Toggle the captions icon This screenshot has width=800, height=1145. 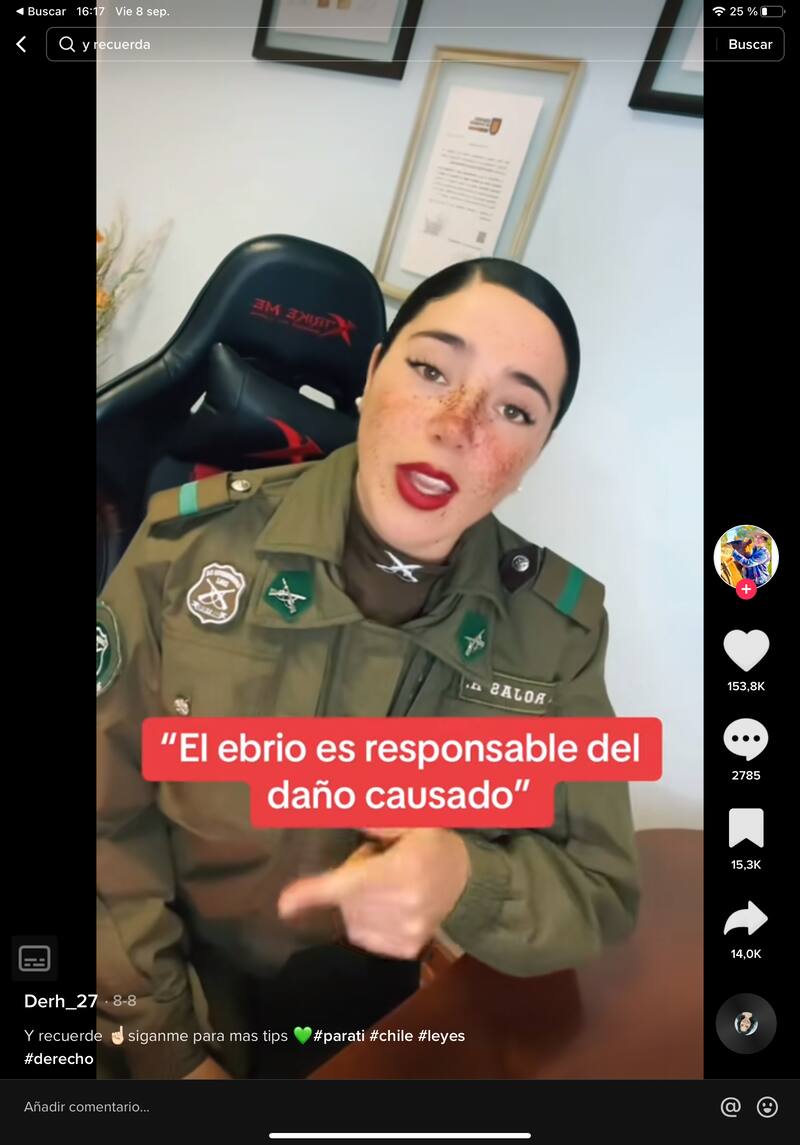[x=34, y=958]
